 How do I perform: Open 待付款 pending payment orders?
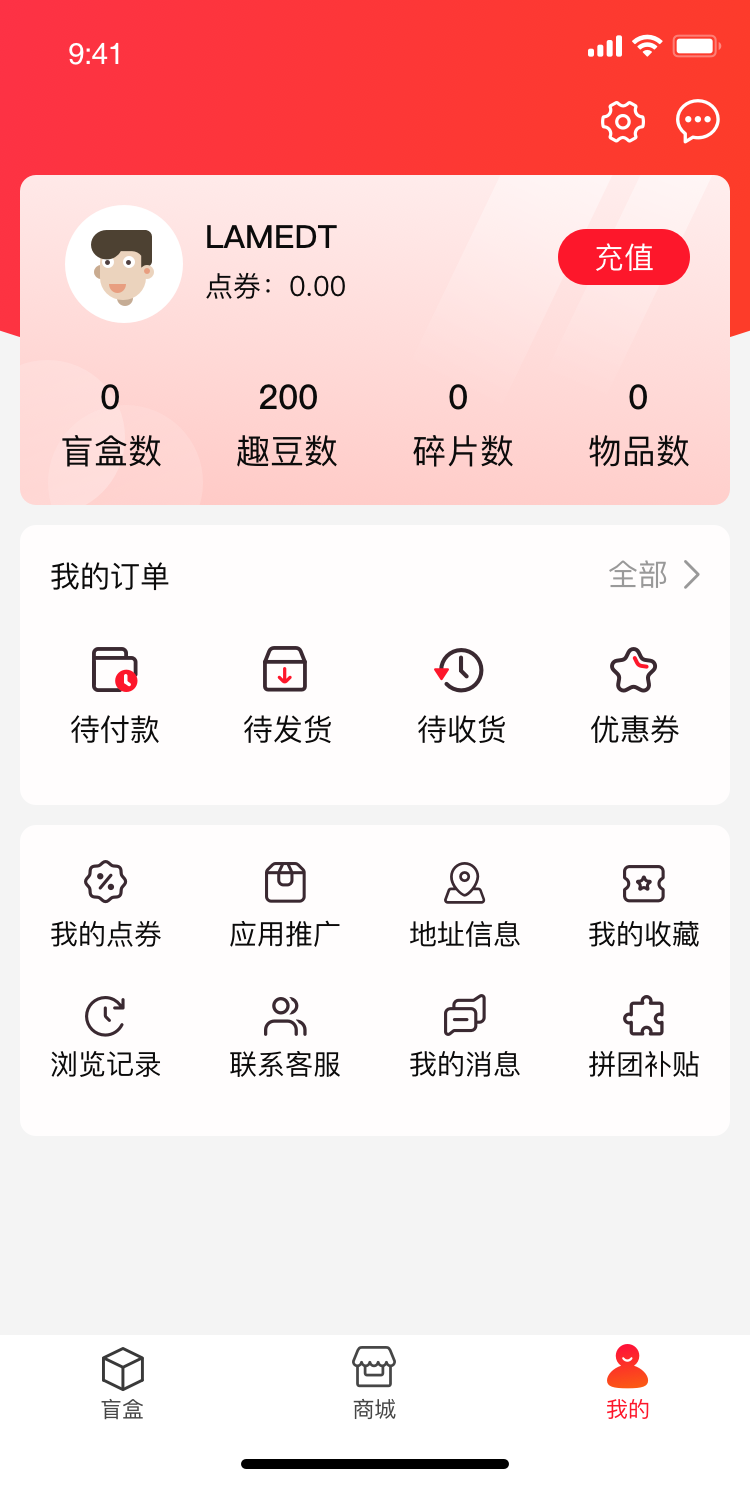110,690
